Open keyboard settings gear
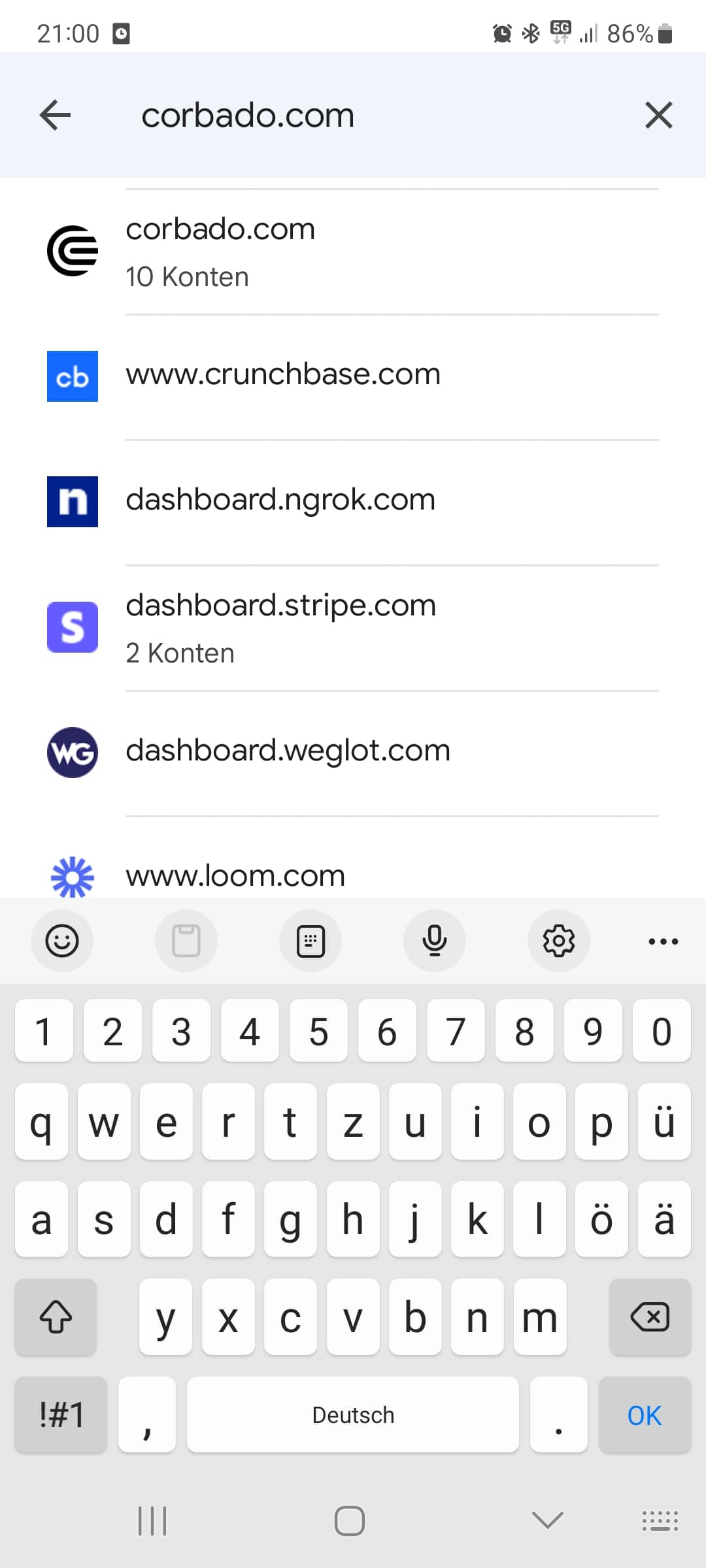 (559, 941)
